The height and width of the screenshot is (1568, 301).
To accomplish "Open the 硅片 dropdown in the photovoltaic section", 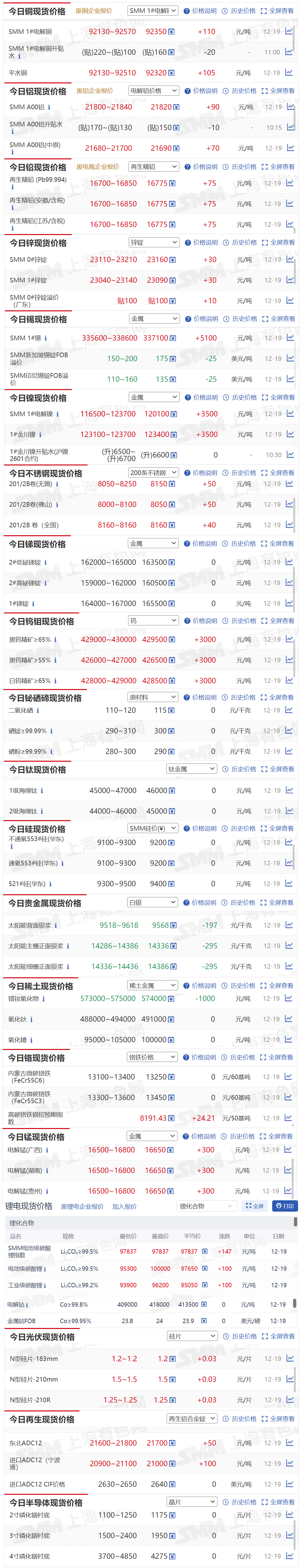I will coord(192,1336).
